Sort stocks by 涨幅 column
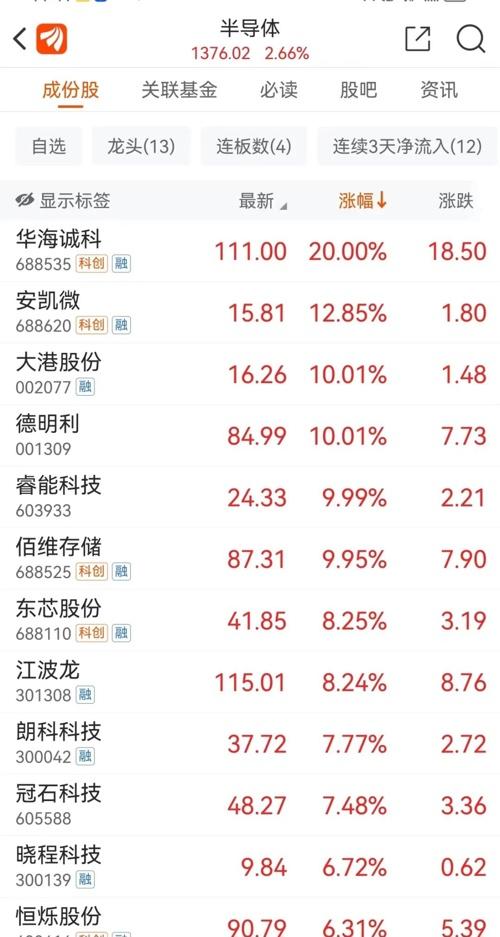500x937 pixels. [x=363, y=201]
